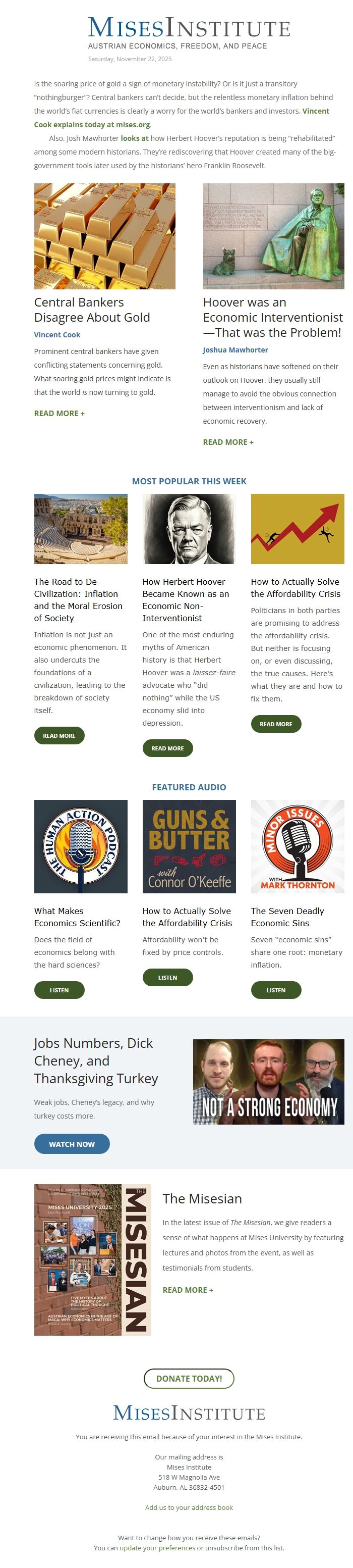Screen dimensions: 353x1568
Task: Read more about The Misesian issue
Action: [x=188, y=1290]
